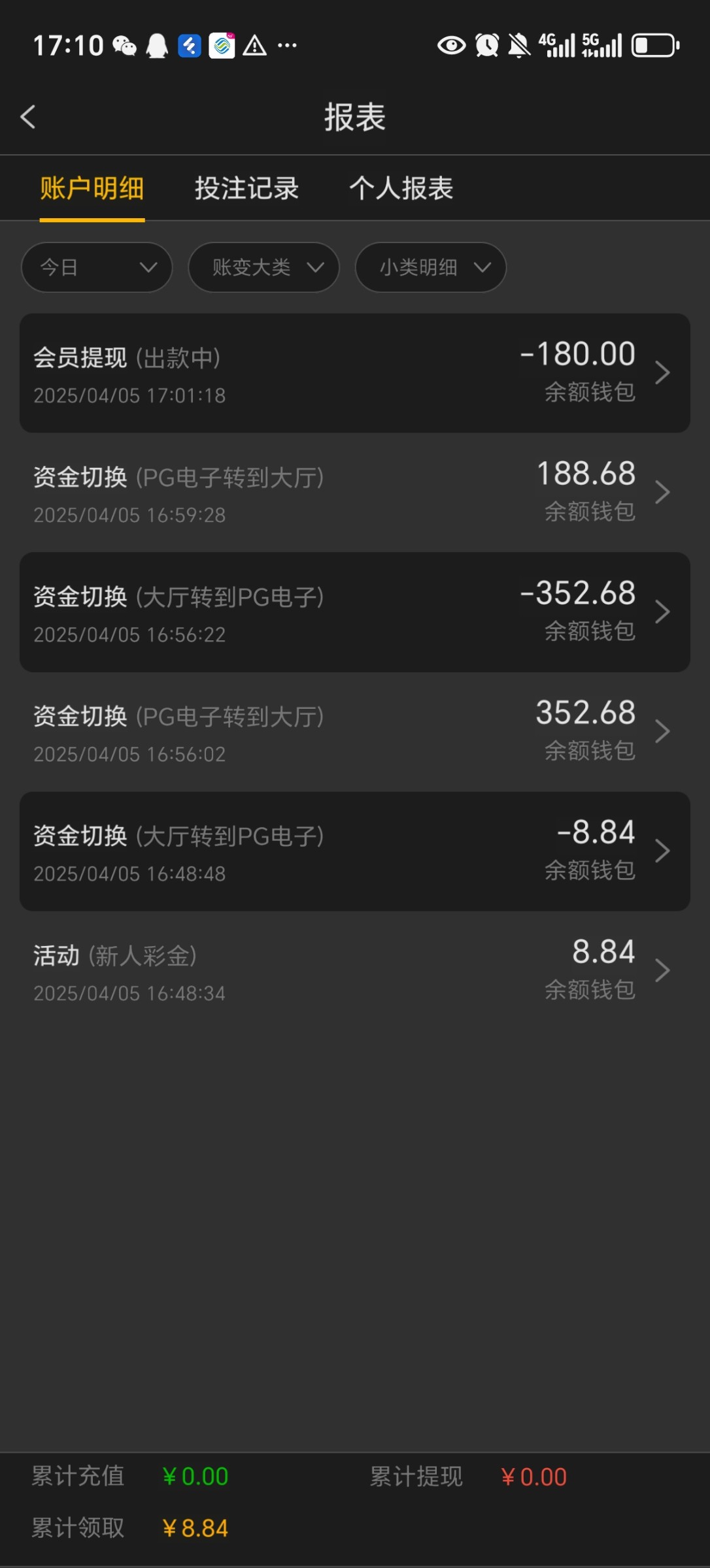Expand the 账变大类 filter dropdown
The height and width of the screenshot is (1568, 710).
[263, 267]
